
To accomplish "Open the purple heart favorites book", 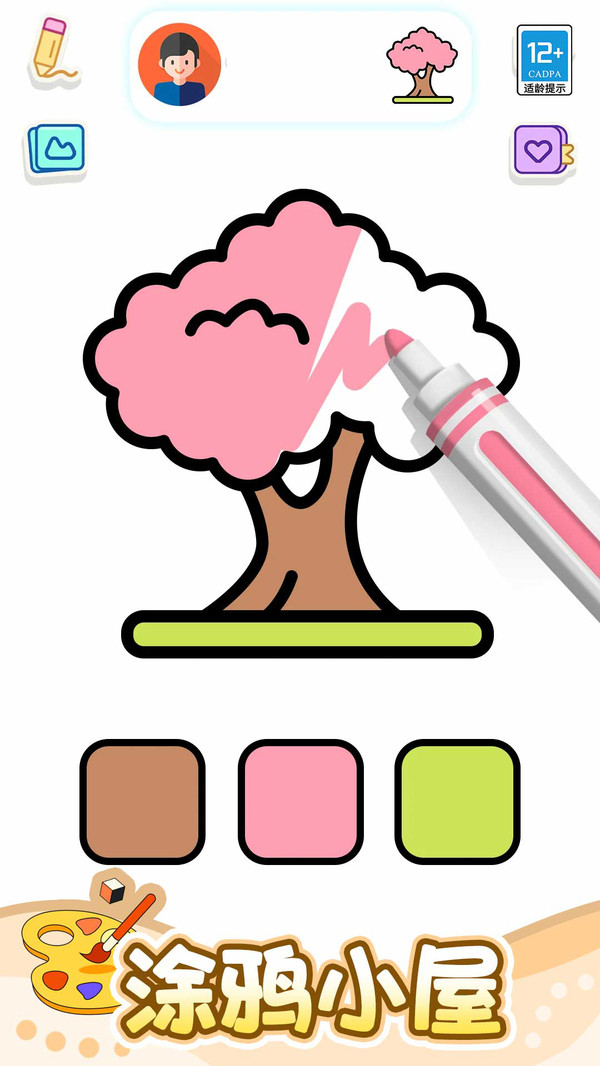I will pyautogui.click(x=540, y=152).
